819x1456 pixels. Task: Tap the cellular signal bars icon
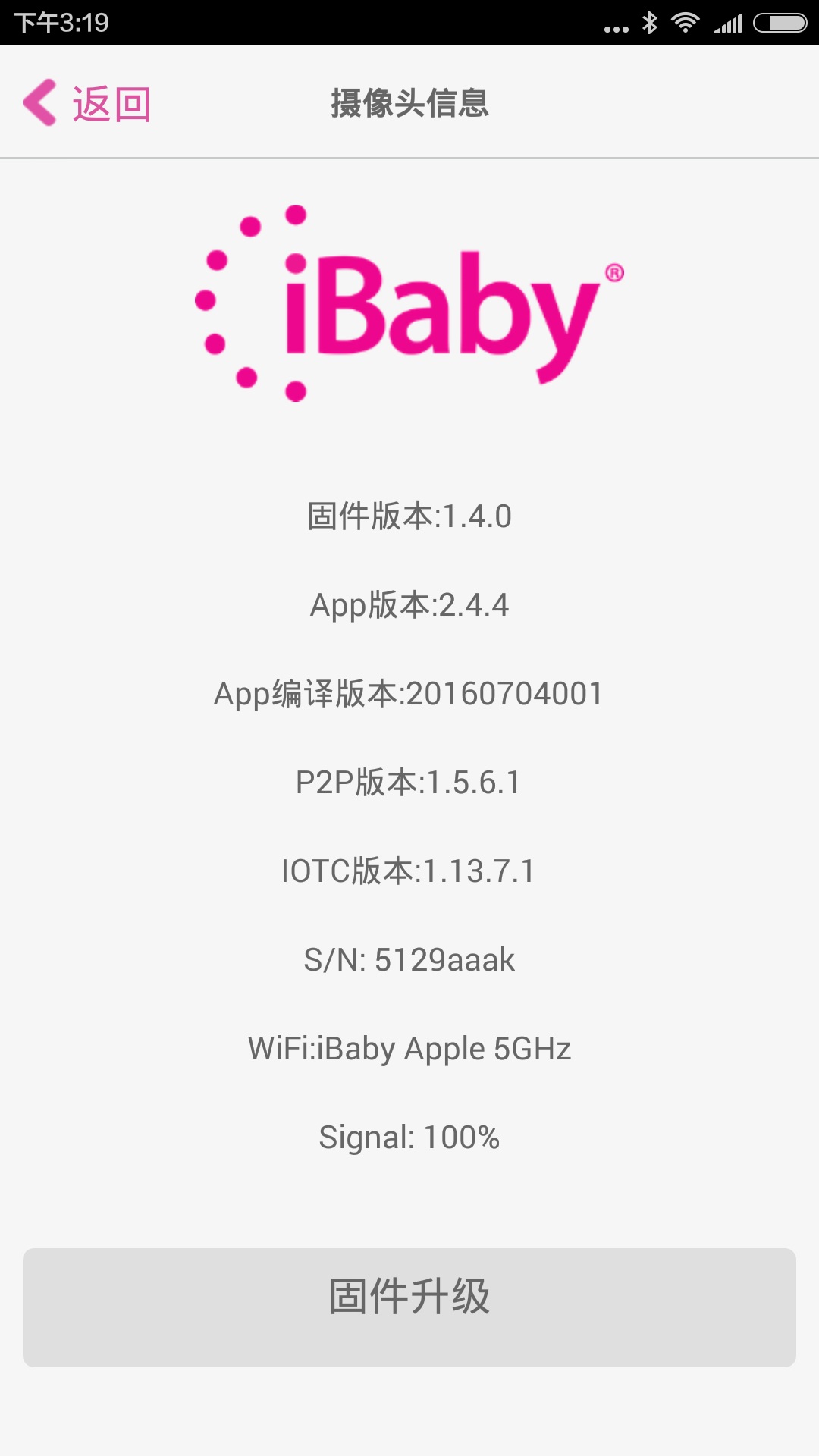728,23
